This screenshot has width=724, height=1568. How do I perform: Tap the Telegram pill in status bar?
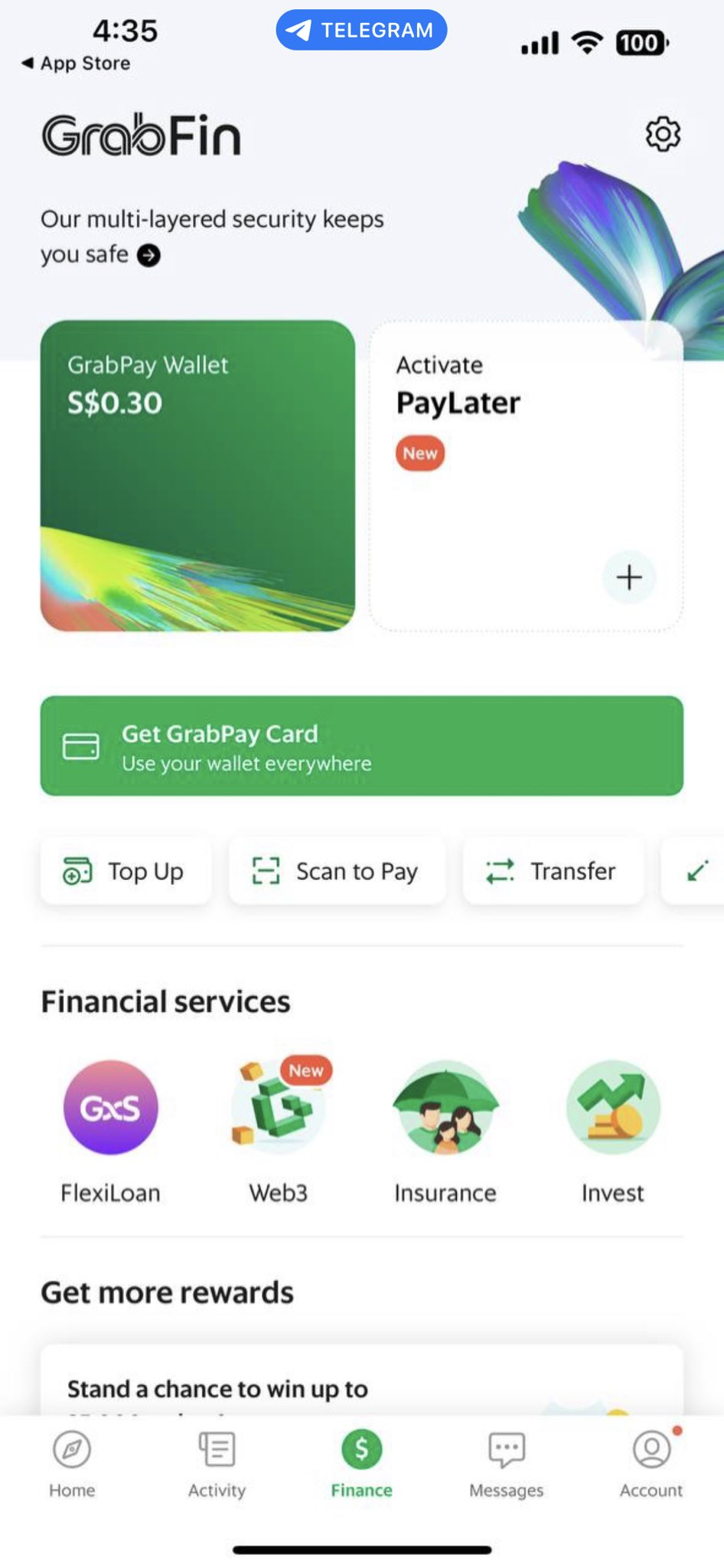[361, 30]
